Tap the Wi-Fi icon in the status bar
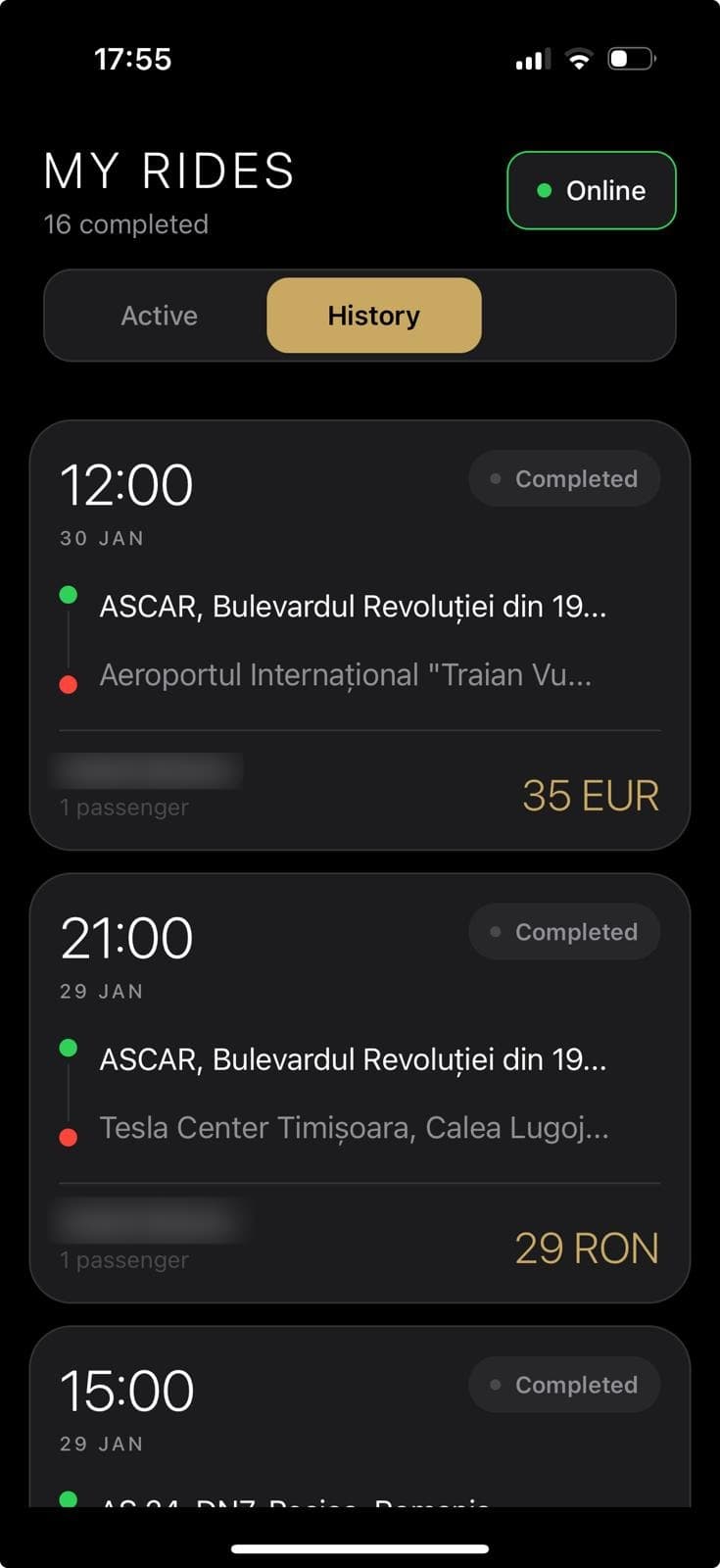The width and height of the screenshot is (720, 1568). (580, 58)
